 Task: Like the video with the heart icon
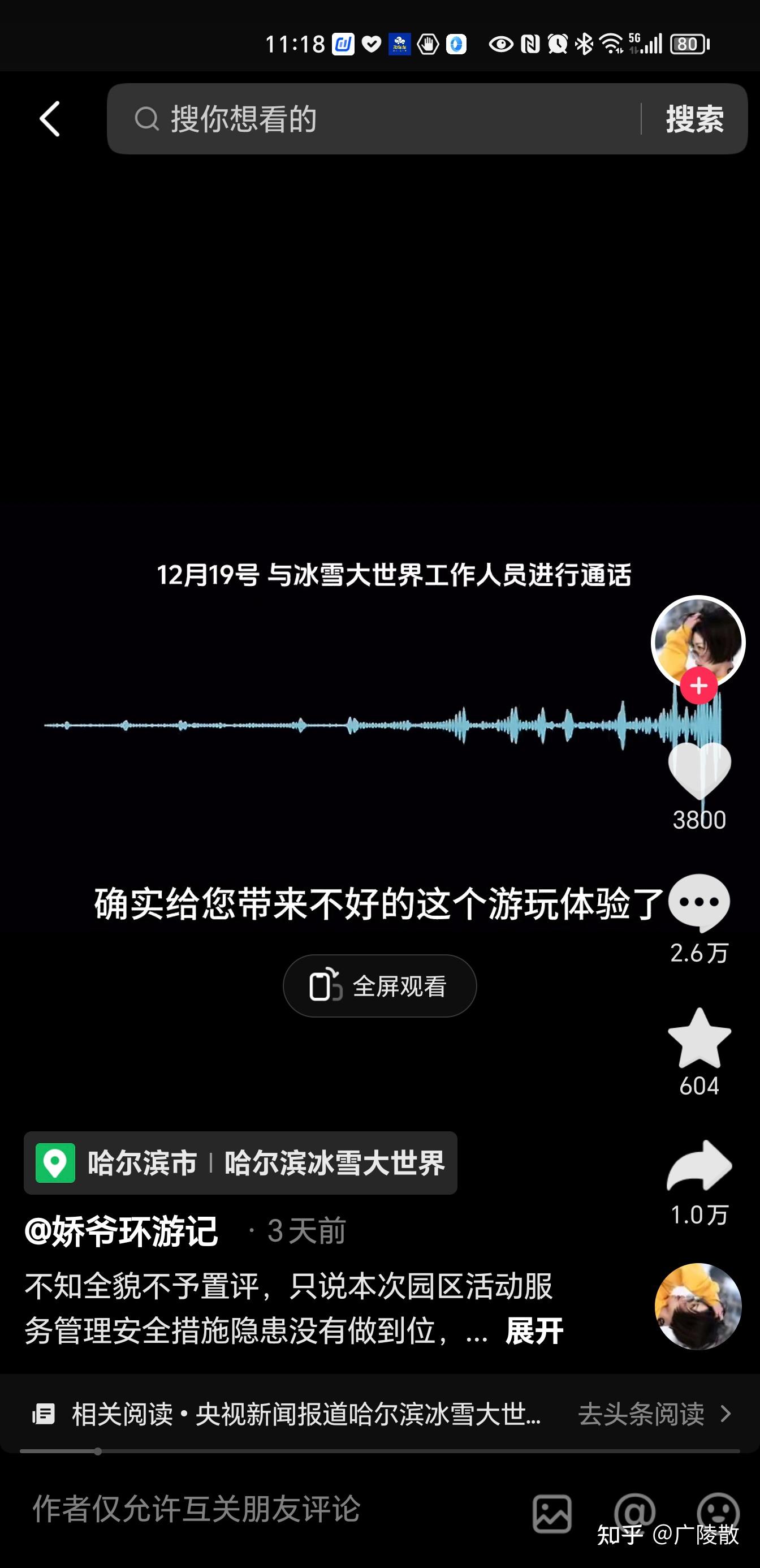699,770
